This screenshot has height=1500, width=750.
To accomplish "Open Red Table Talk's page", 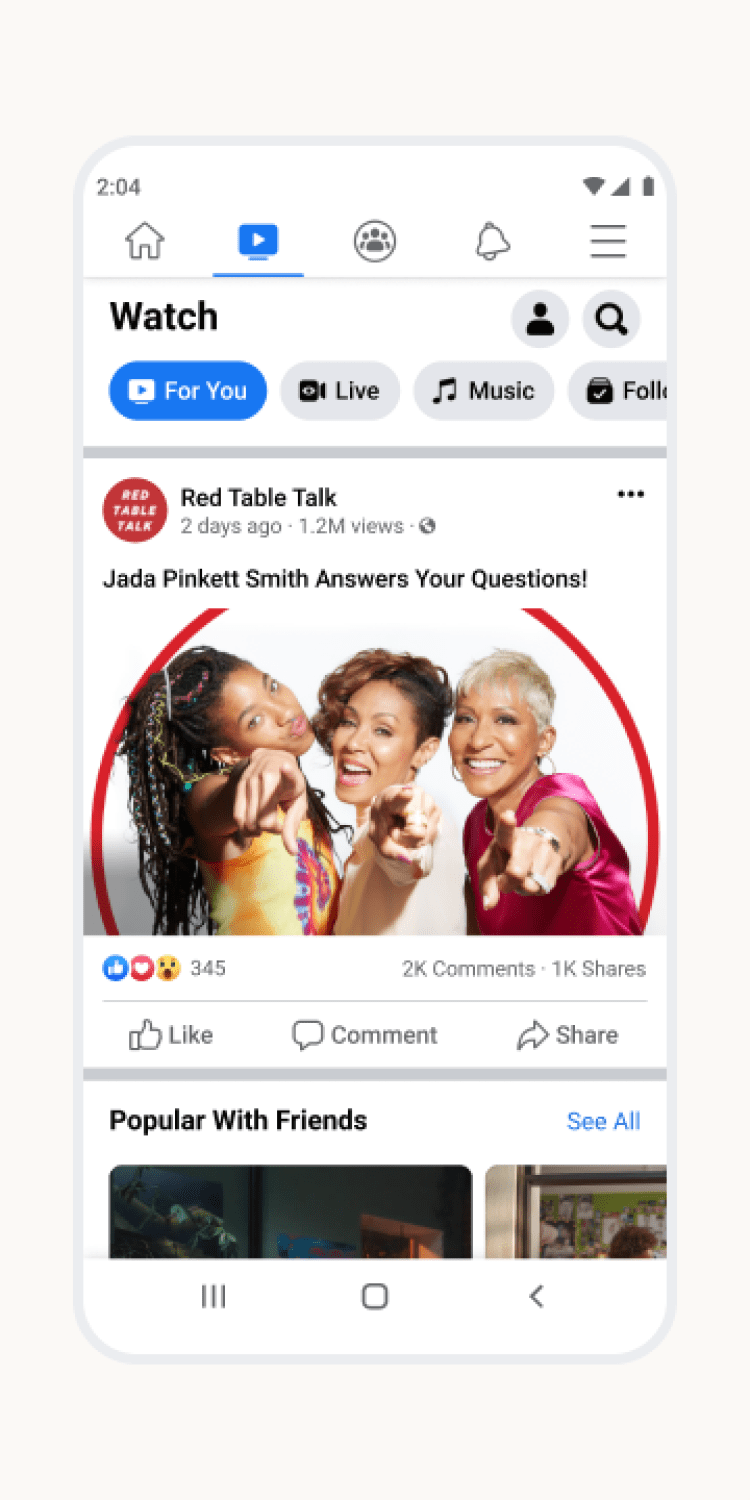I will [x=258, y=498].
